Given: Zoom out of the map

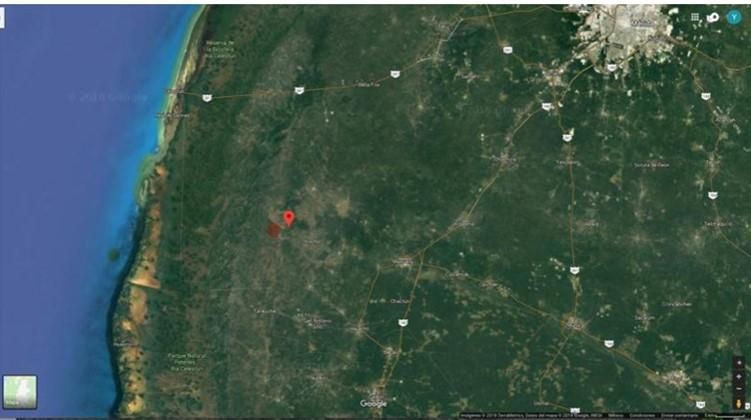Looking at the screenshot, I should pyautogui.click(x=739, y=388).
